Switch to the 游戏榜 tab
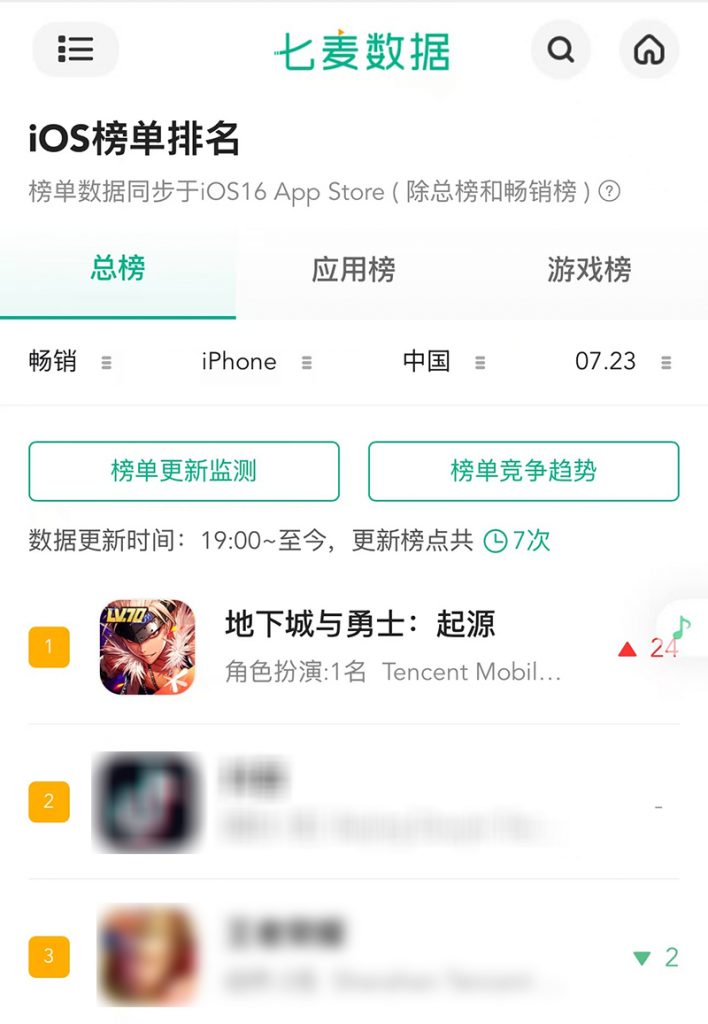Viewport: 708px width, 1024px height. pyautogui.click(x=589, y=269)
